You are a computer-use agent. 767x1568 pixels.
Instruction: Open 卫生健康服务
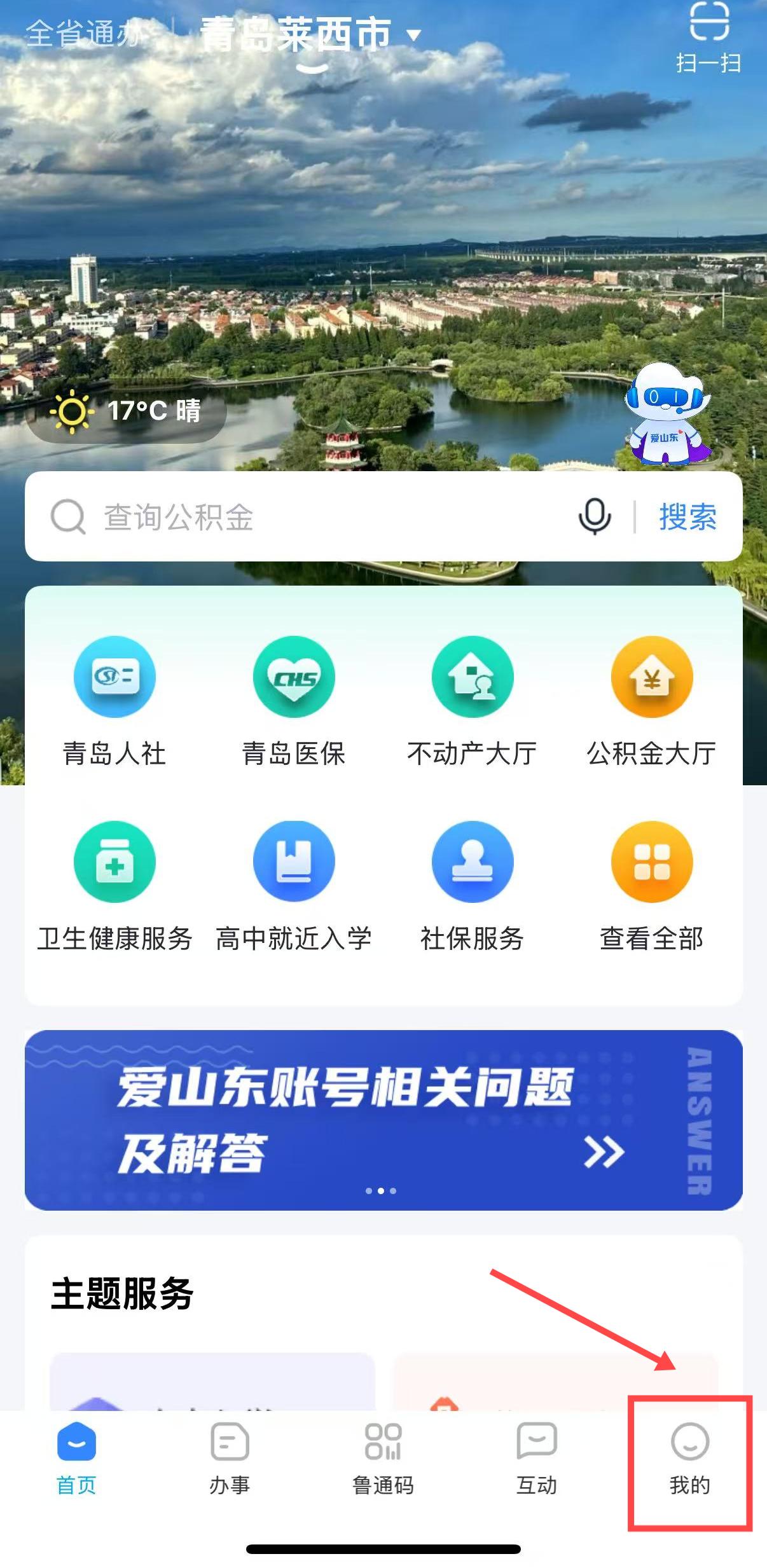click(x=114, y=885)
